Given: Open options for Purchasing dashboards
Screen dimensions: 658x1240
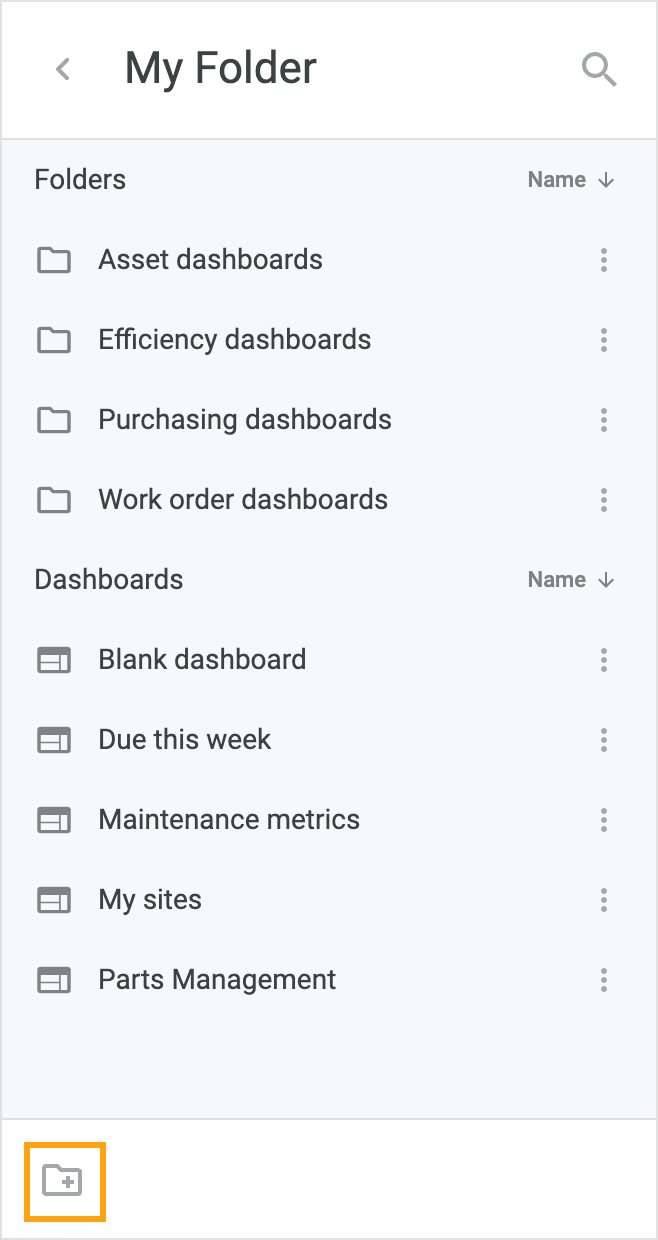Looking at the screenshot, I should point(604,420).
